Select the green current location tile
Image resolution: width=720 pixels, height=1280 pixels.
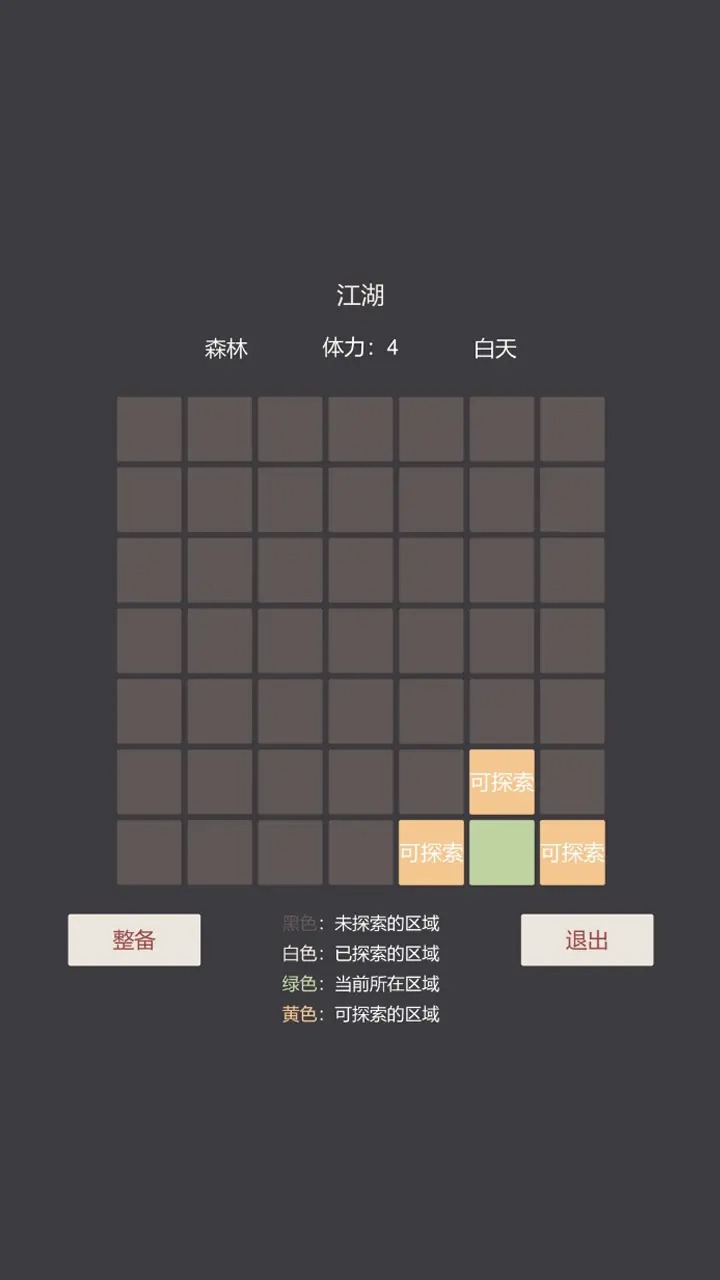(x=501, y=852)
